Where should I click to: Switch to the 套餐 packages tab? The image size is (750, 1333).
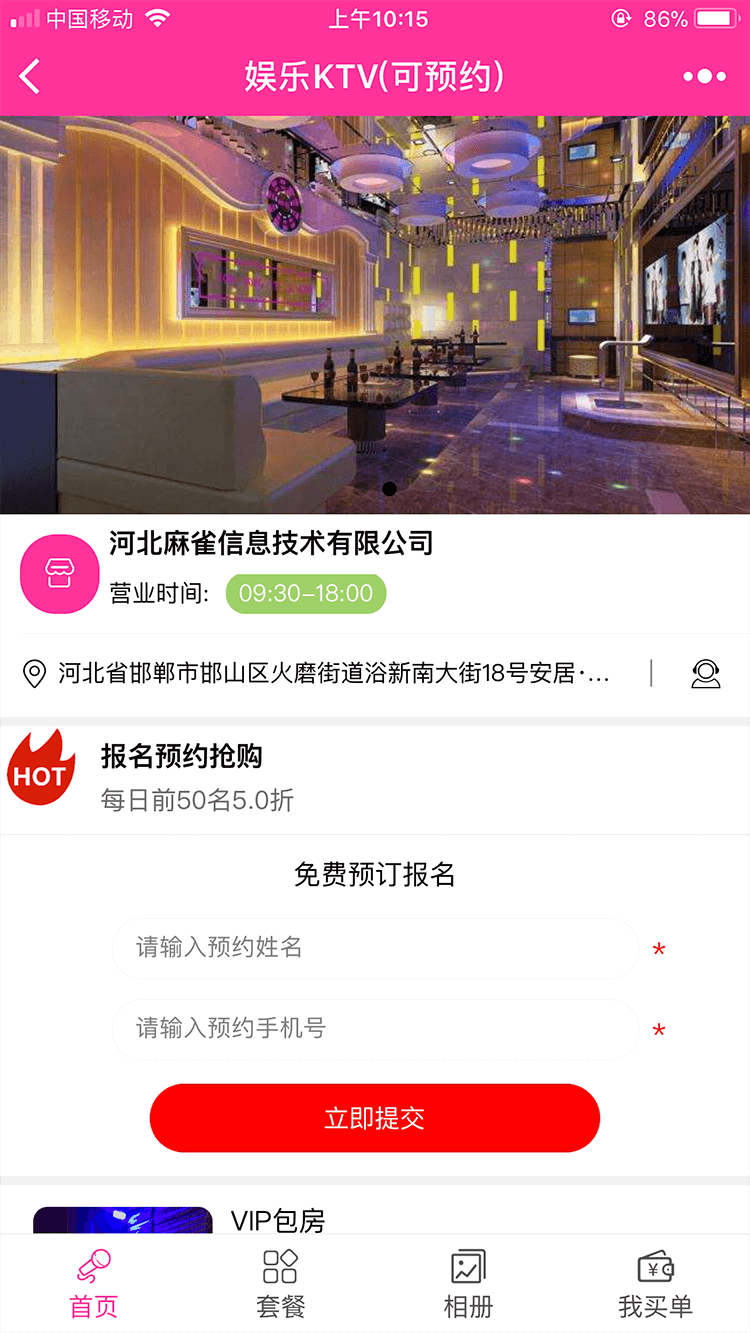[281, 1284]
